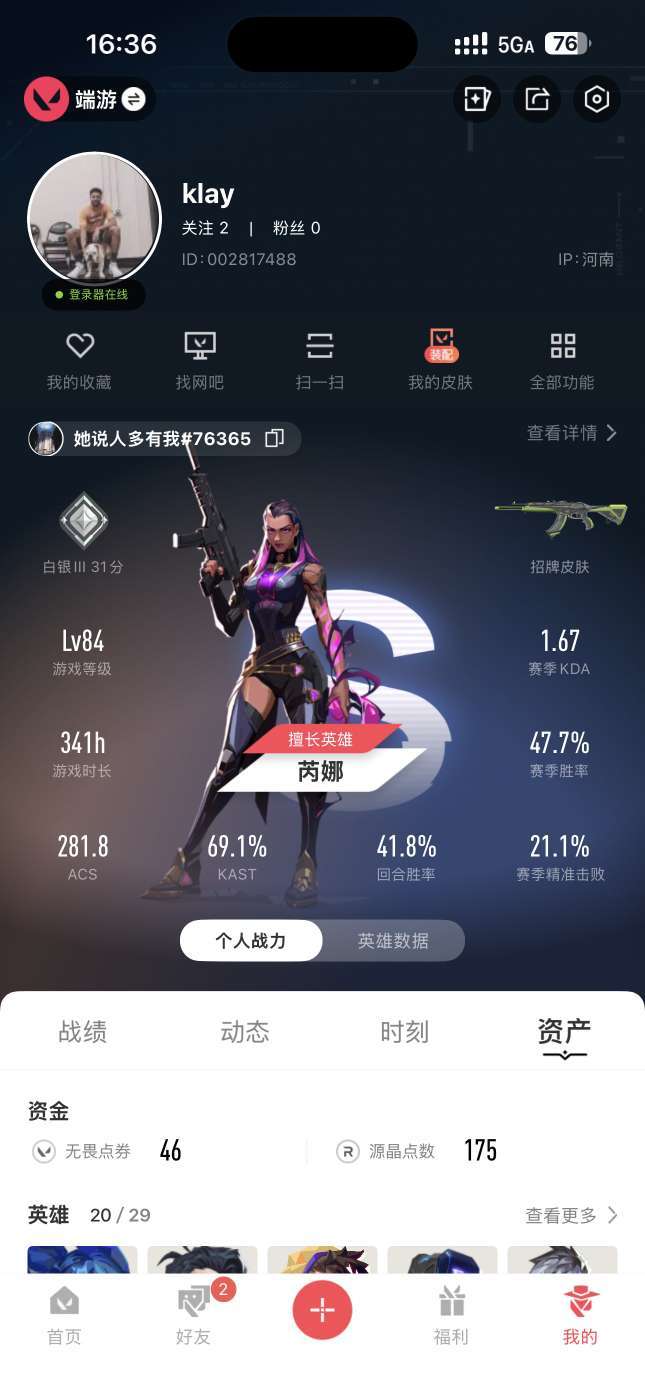Viewport: 645px width, 1398px height.
Task: Select 个人战力 segment
Action: (251, 941)
